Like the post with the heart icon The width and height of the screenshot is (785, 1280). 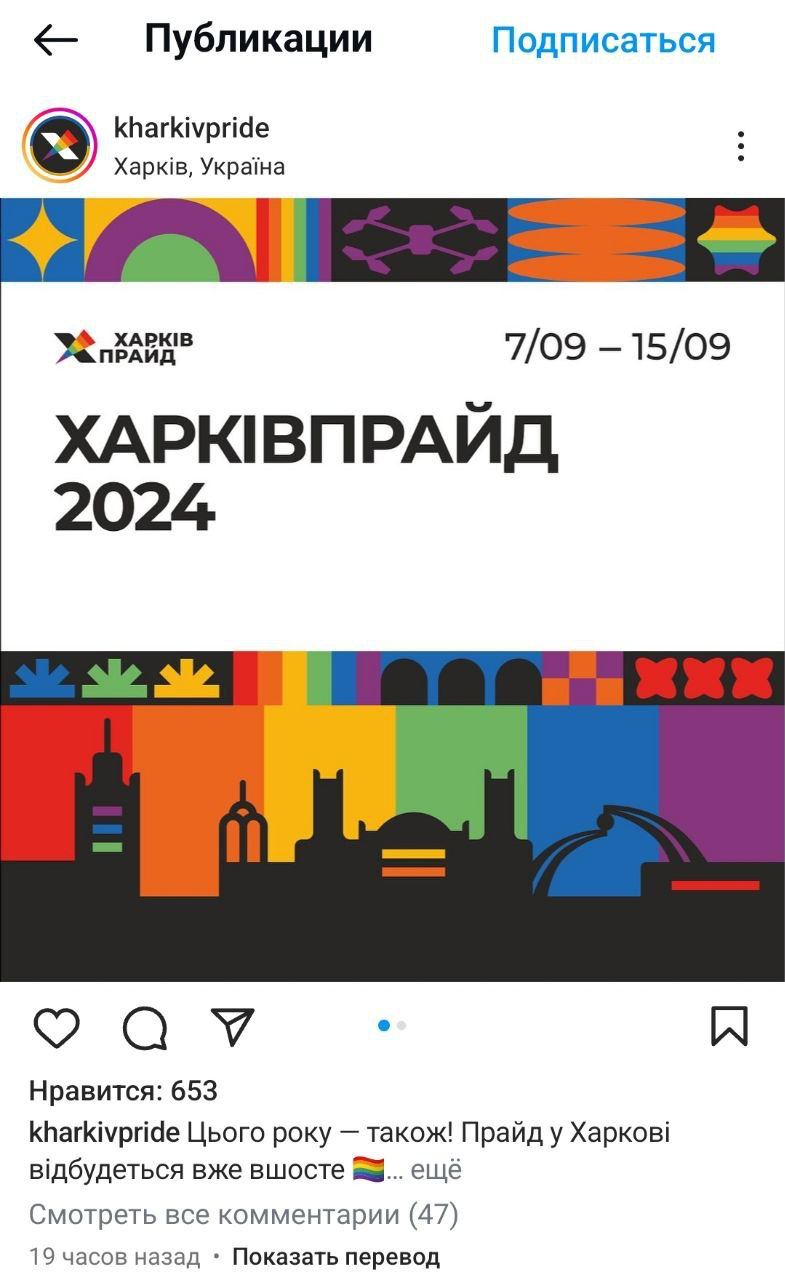pyautogui.click(x=57, y=1027)
